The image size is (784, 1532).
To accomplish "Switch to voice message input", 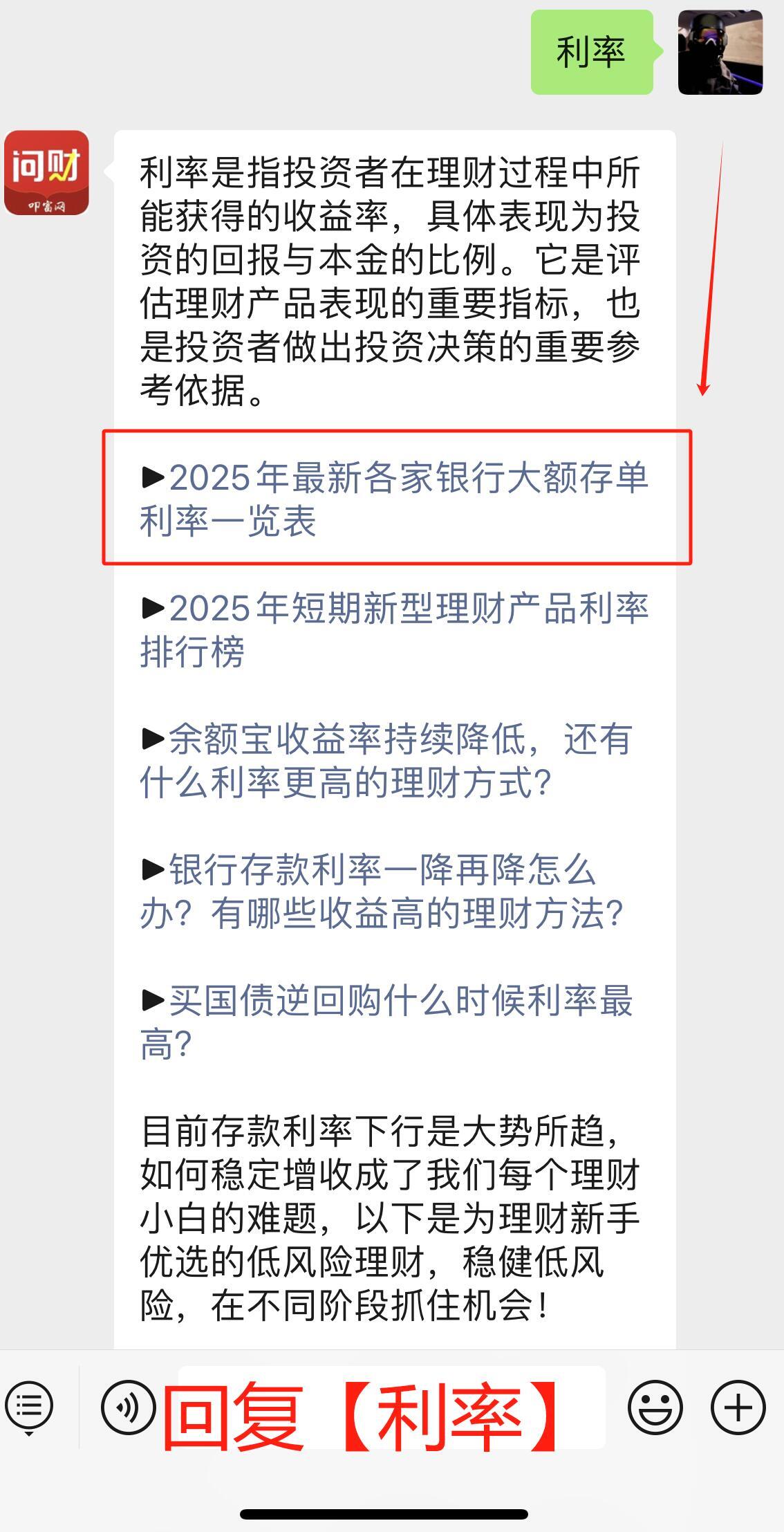I will pyautogui.click(x=129, y=1406).
